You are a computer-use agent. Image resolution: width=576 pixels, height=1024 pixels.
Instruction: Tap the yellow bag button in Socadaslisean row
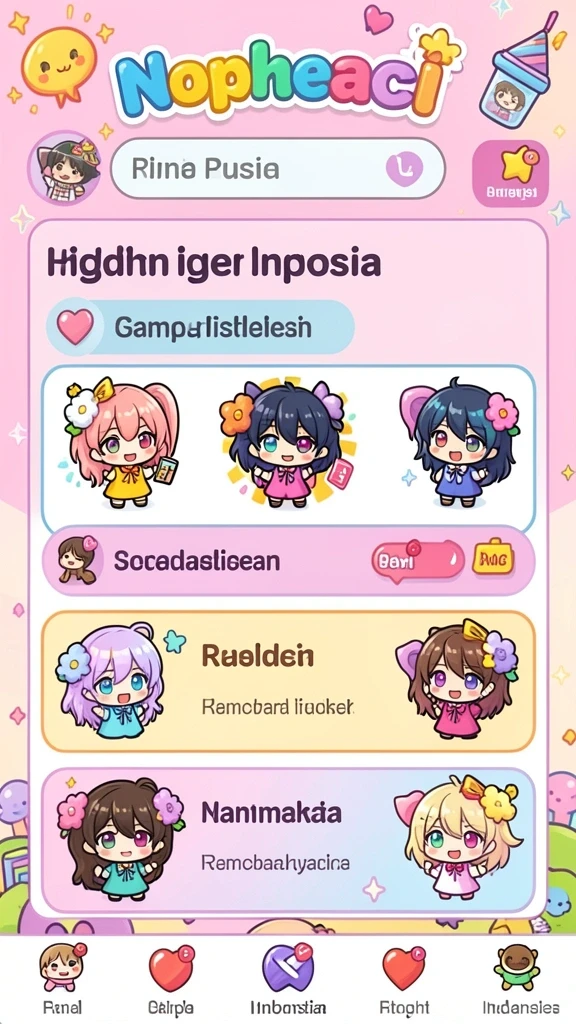tap(493, 560)
